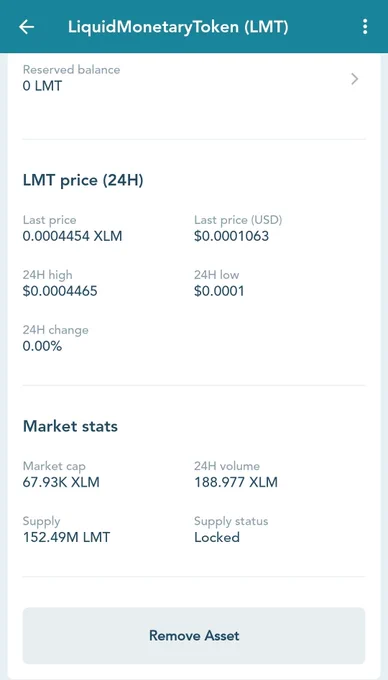Open the three-dot overflow menu
Viewport: 388px width, 680px height.
tap(365, 27)
